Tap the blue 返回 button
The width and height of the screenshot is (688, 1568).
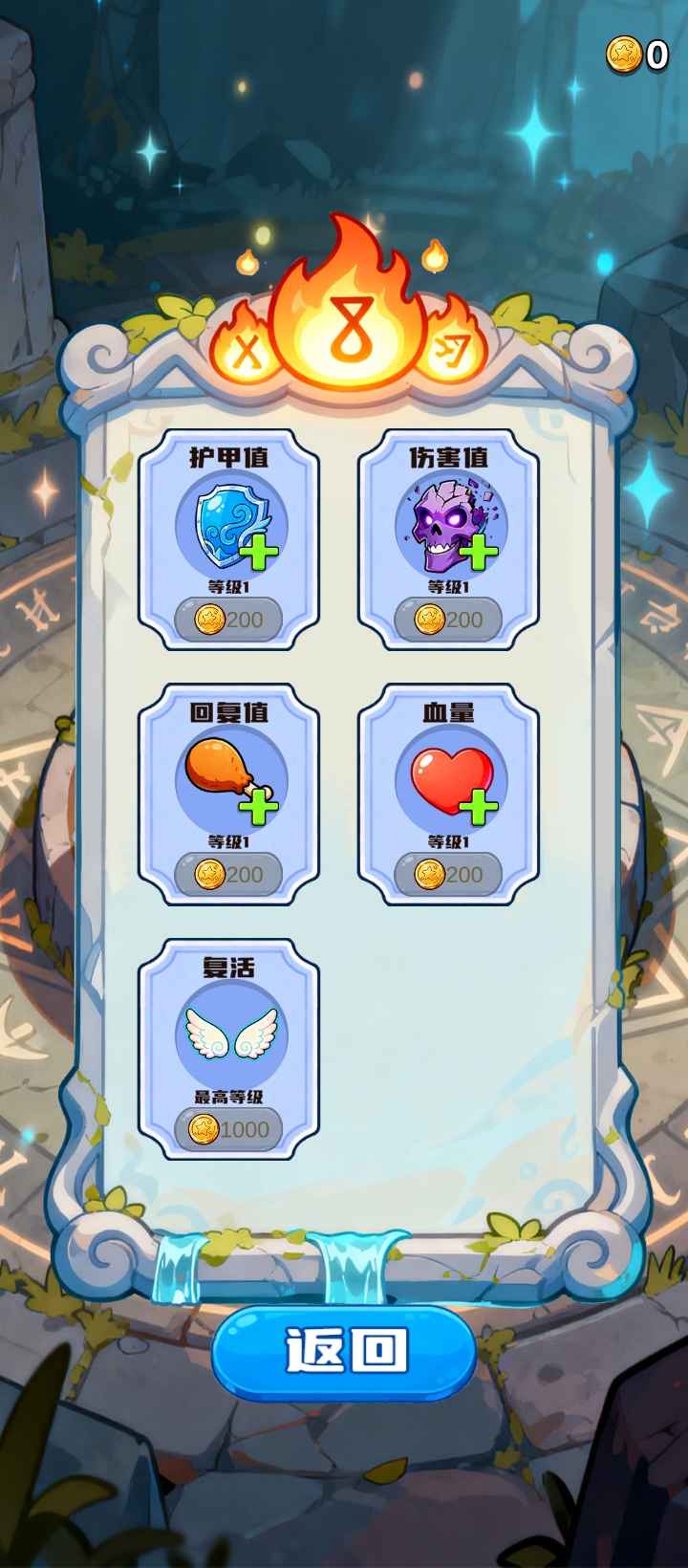click(x=344, y=1351)
